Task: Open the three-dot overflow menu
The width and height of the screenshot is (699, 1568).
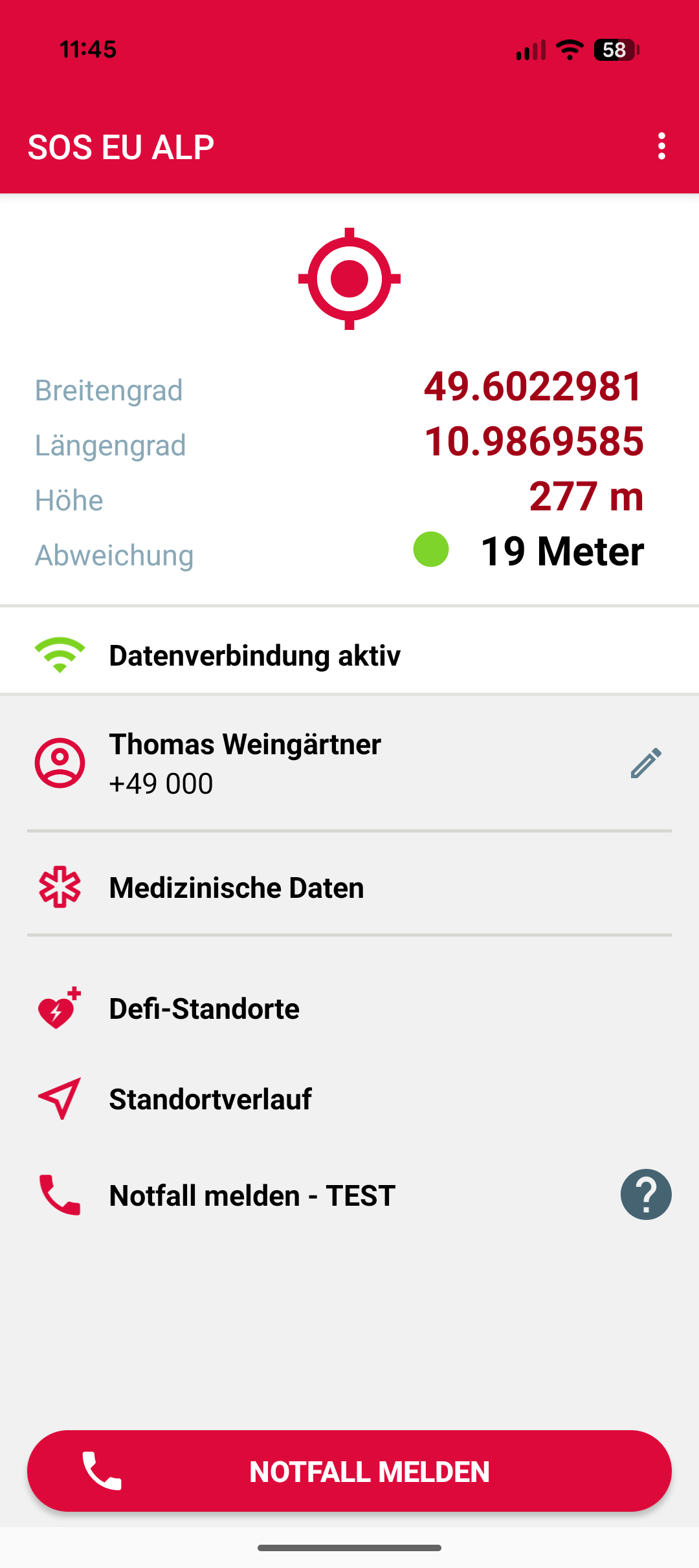Action: tap(661, 146)
